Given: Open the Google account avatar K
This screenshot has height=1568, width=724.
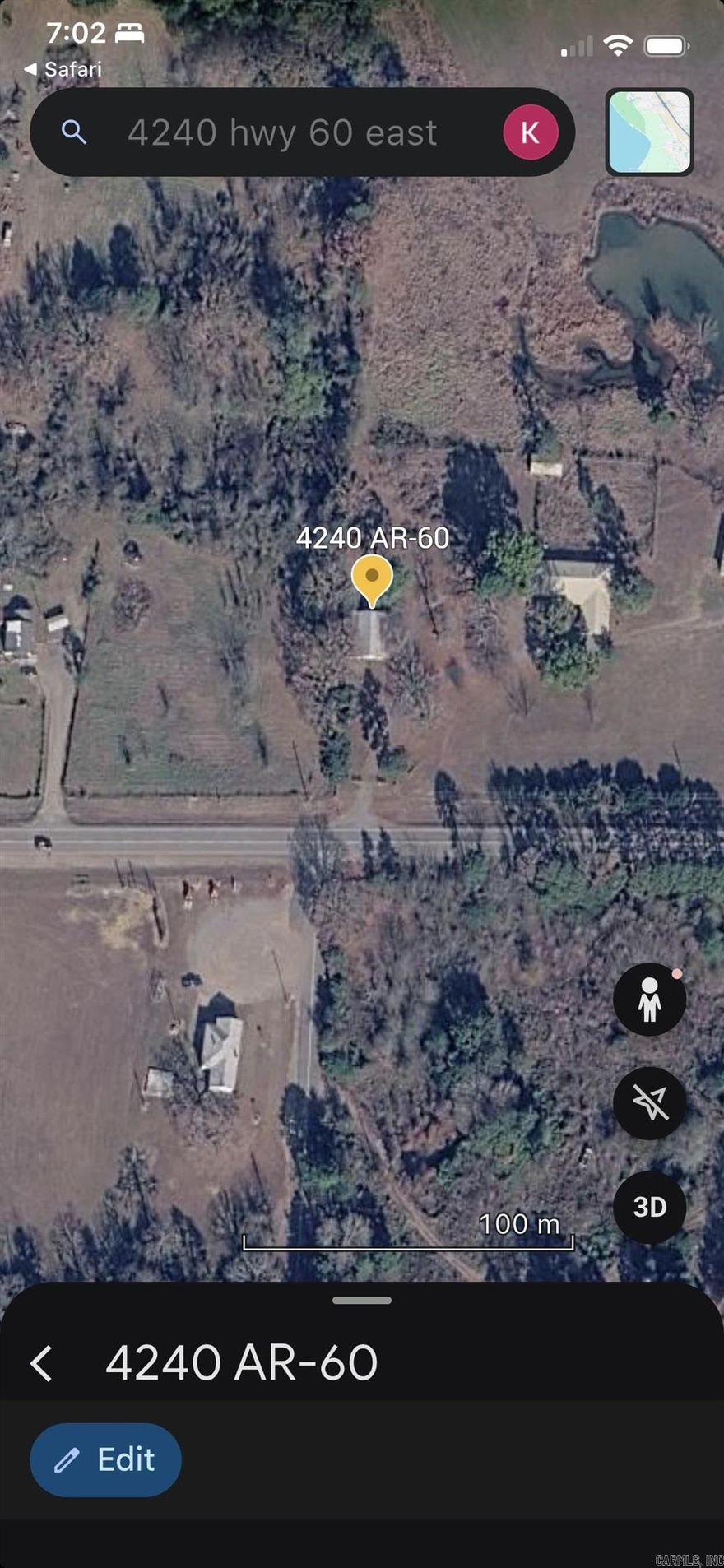Looking at the screenshot, I should (530, 132).
